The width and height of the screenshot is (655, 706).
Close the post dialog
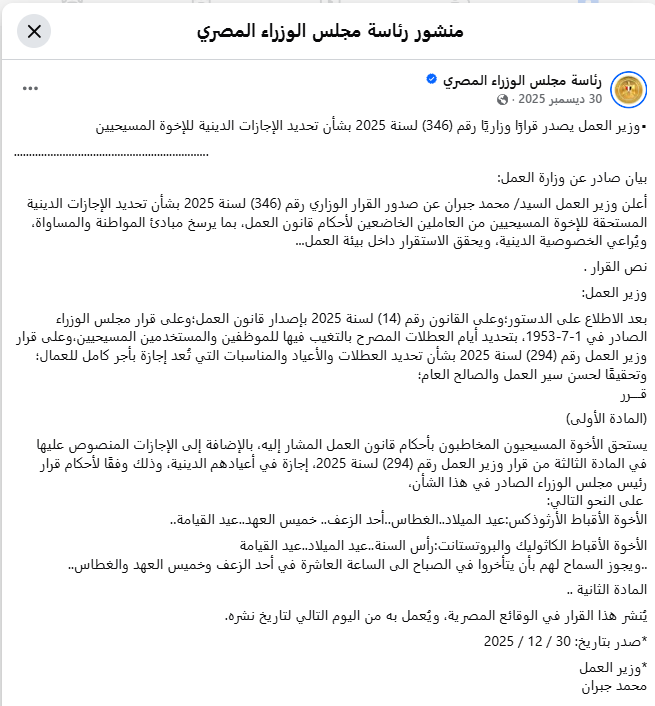(34, 32)
